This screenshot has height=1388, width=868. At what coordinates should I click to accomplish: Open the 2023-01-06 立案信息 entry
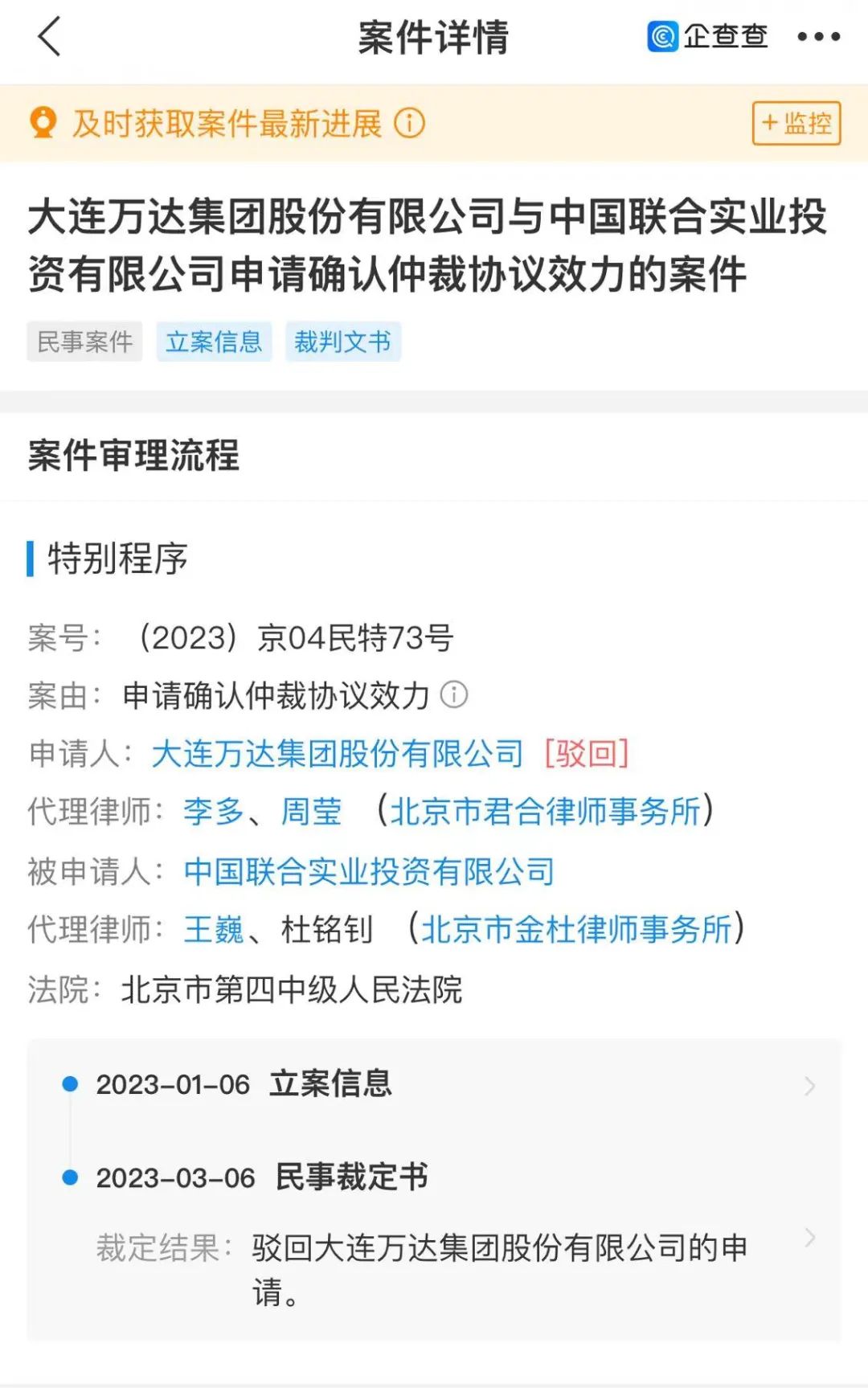[x=434, y=1085]
